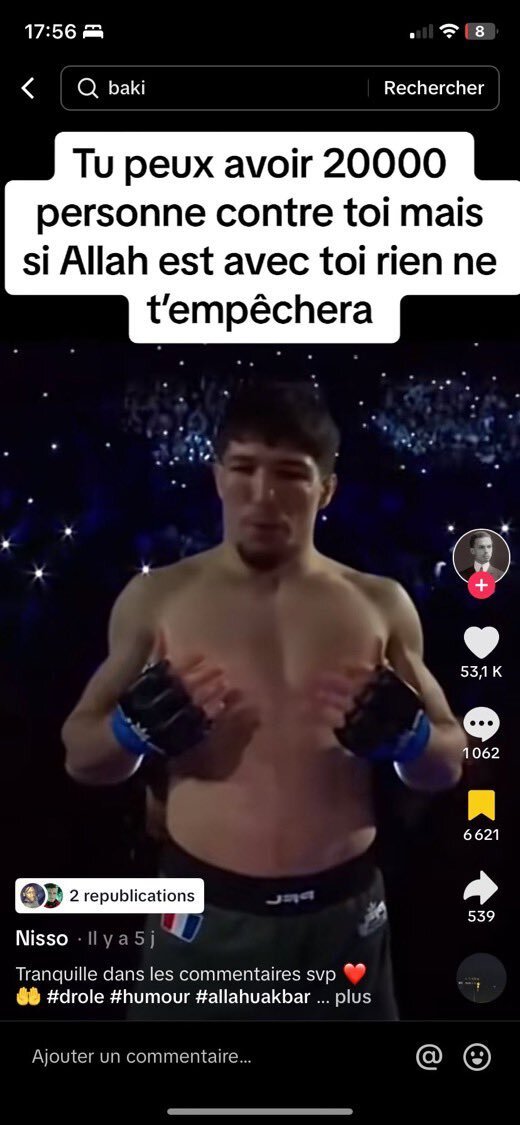The image size is (520, 1125).
Task: Go back with the top-left arrow
Action: (27, 88)
